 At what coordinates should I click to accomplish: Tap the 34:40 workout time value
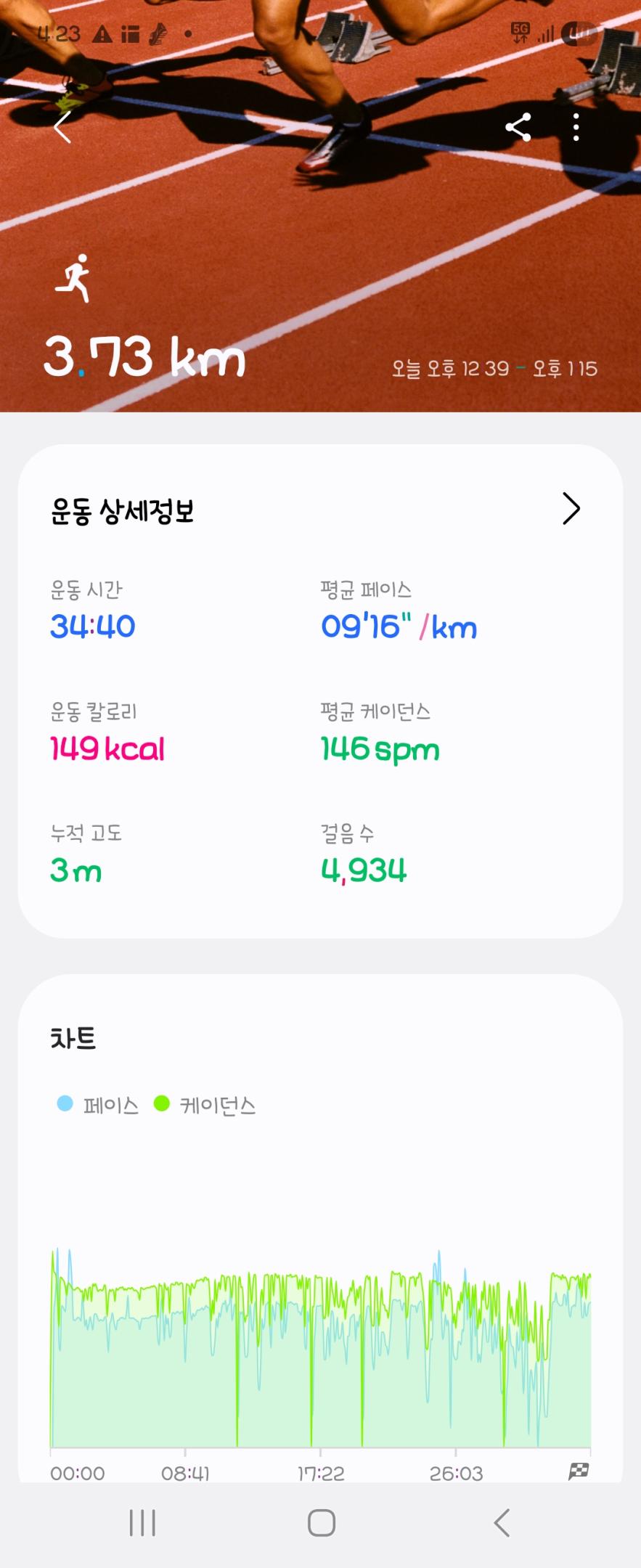click(x=91, y=626)
